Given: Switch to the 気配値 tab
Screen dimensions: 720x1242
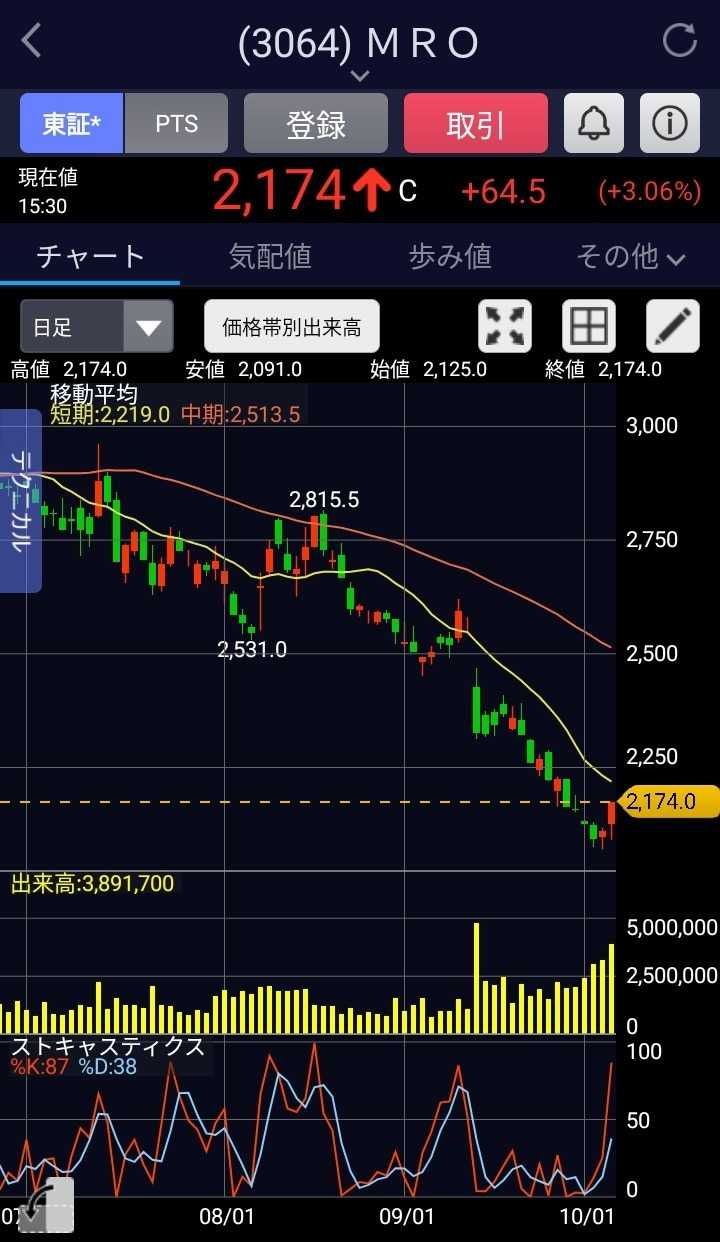Looking at the screenshot, I should pyautogui.click(x=270, y=257).
